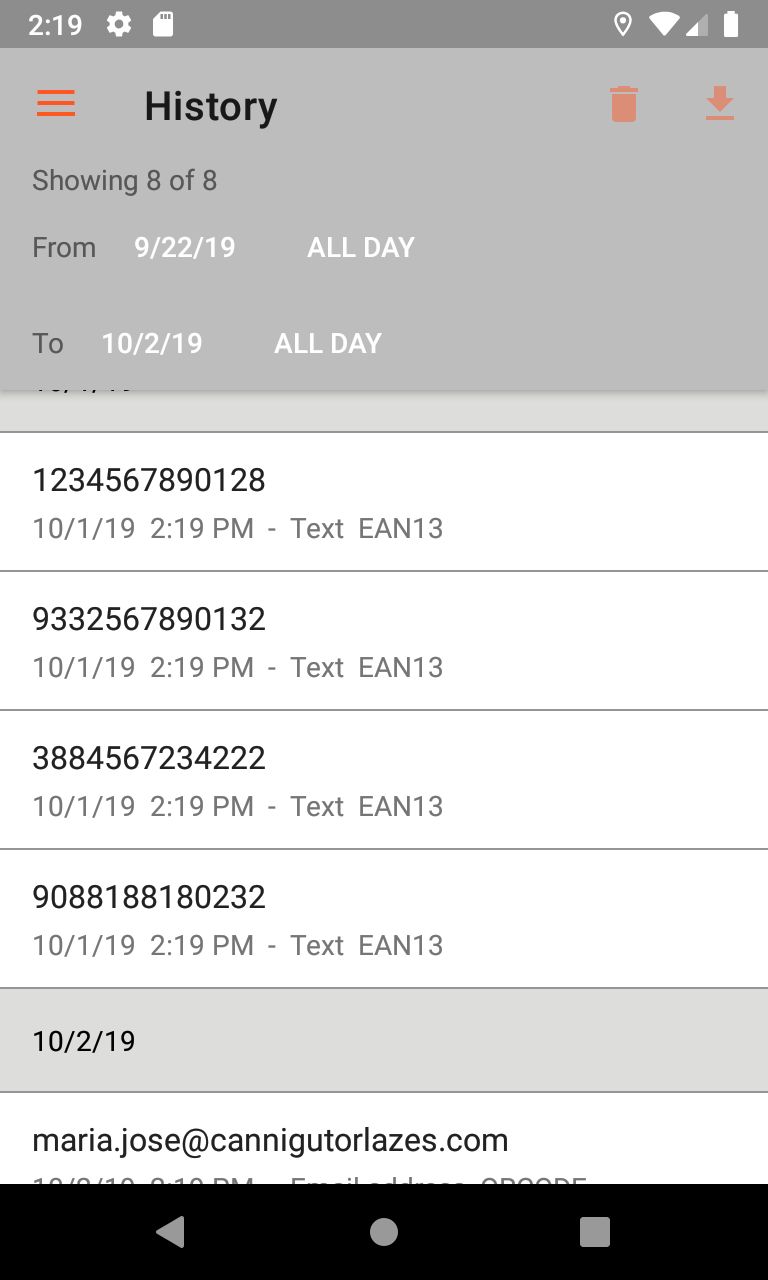The image size is (768, 1280).
Task: Select the 10/2/19 date section header
Action: click(84, 1040)
